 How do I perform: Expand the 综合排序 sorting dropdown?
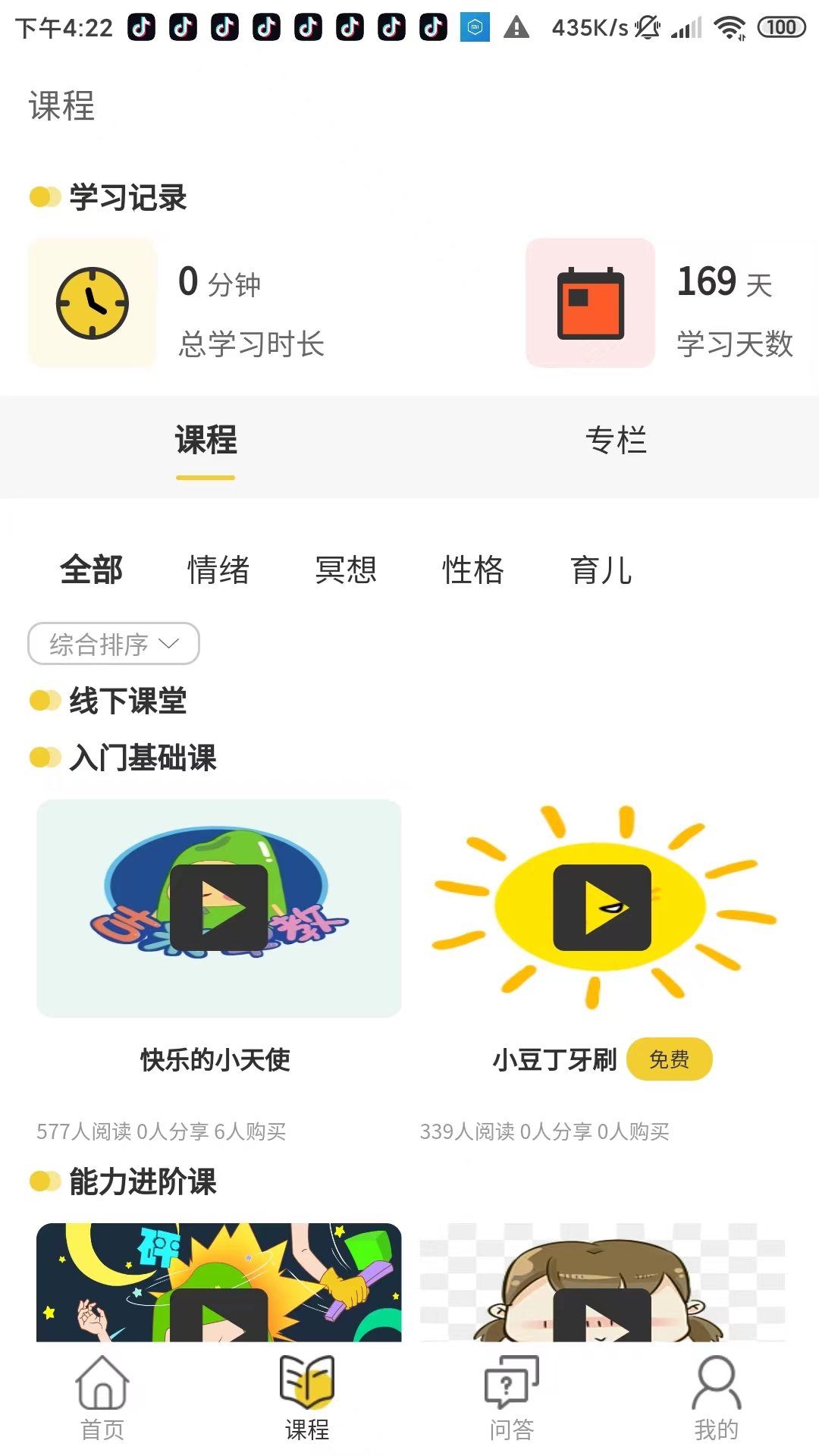coord(114,644)
